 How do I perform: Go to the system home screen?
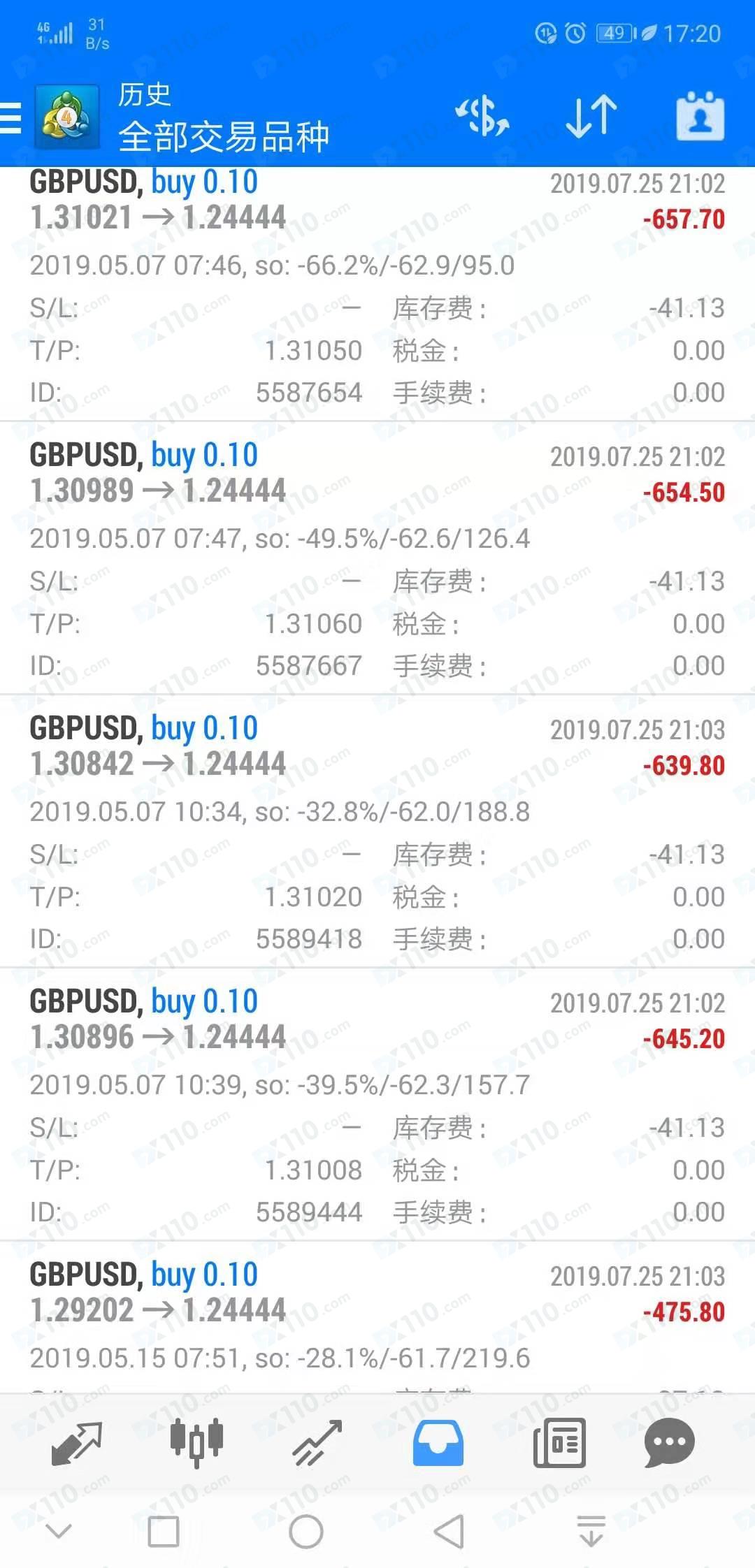[x=306, y=1532]
